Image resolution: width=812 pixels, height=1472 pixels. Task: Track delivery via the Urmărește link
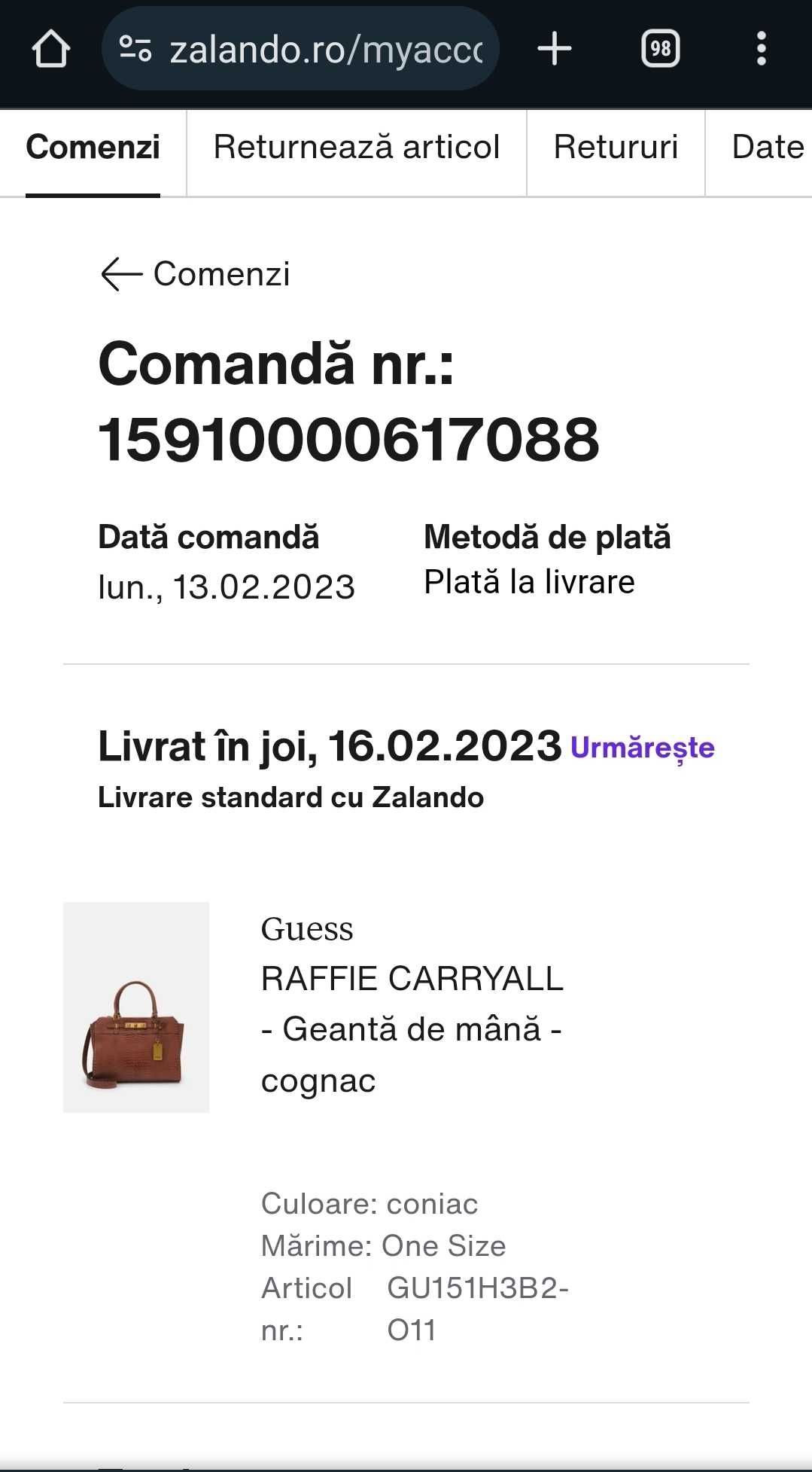click(x=643, y=748)
